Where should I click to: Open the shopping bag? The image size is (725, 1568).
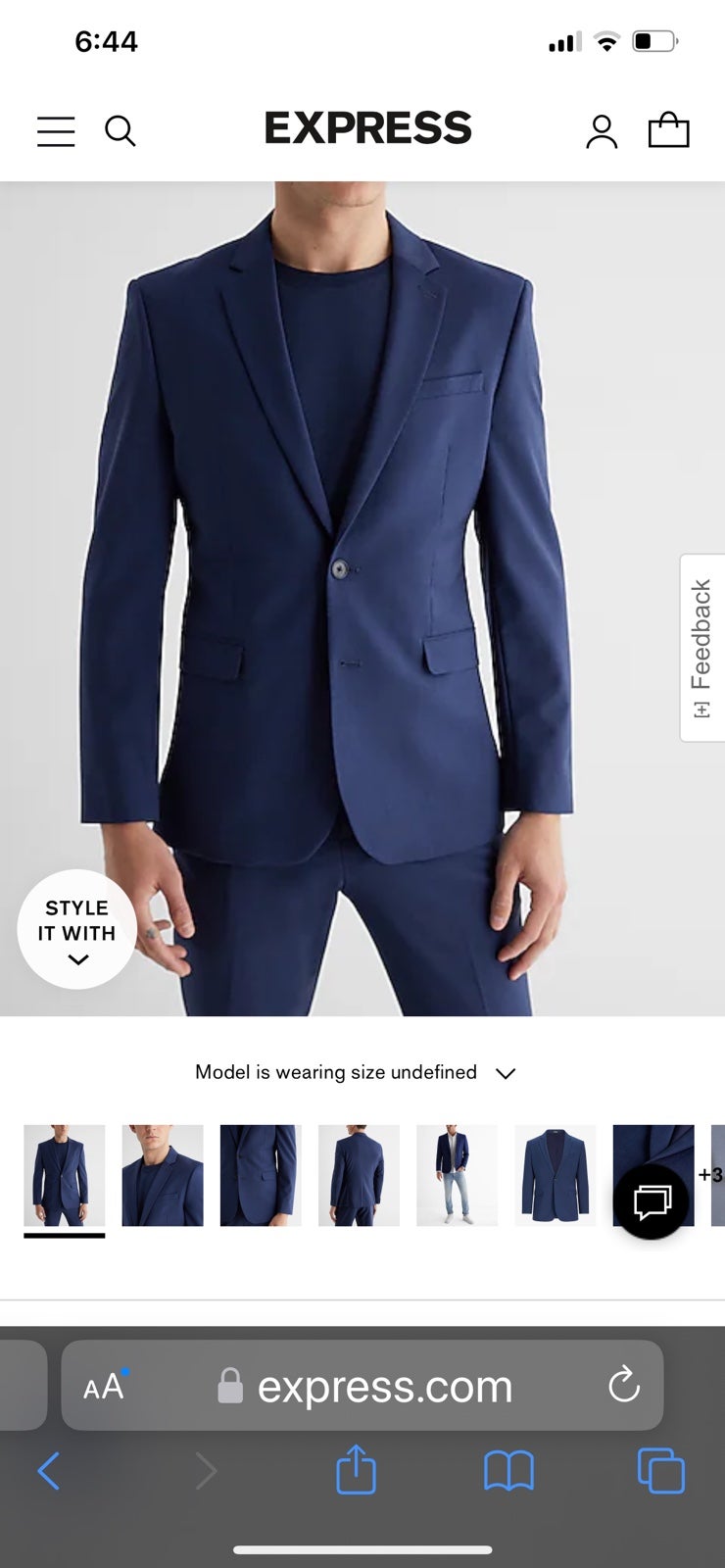click(x=669, y=129)
